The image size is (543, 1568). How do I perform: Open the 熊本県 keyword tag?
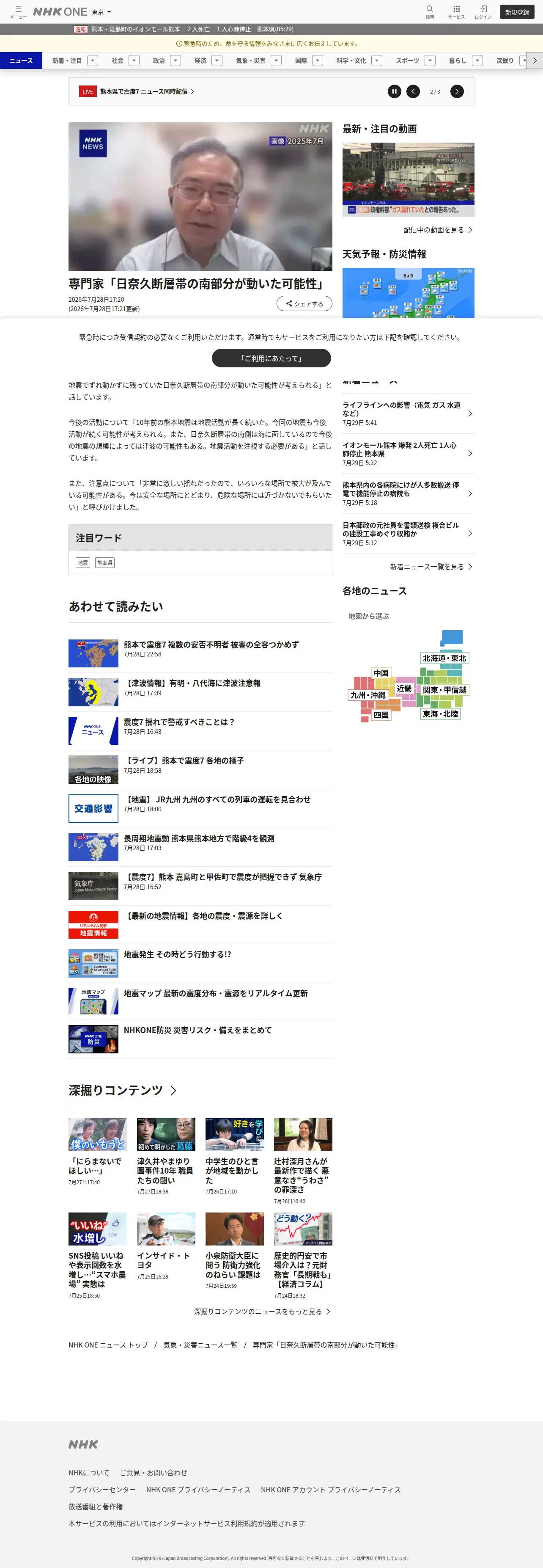click(x=104, y=562)
